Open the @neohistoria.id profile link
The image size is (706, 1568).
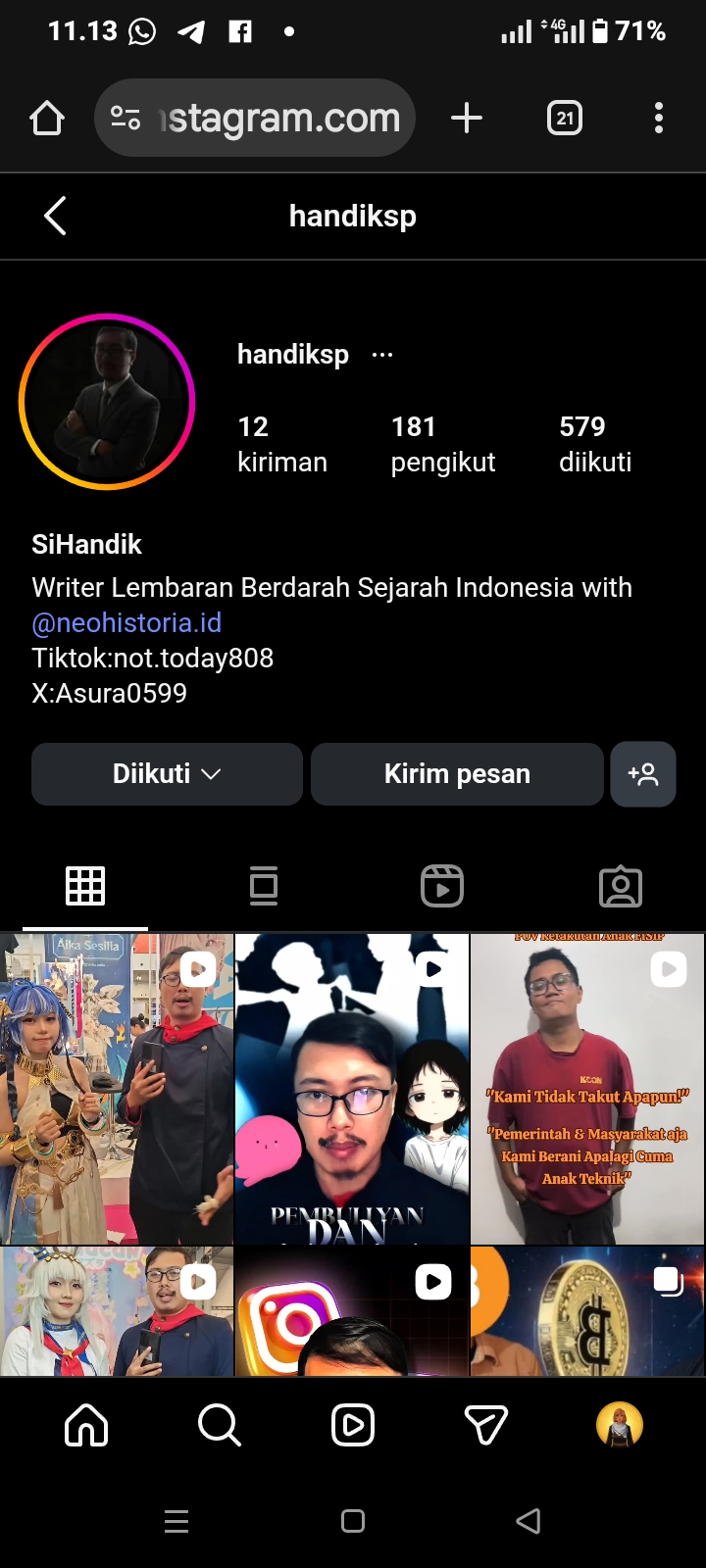click(126, 622)
